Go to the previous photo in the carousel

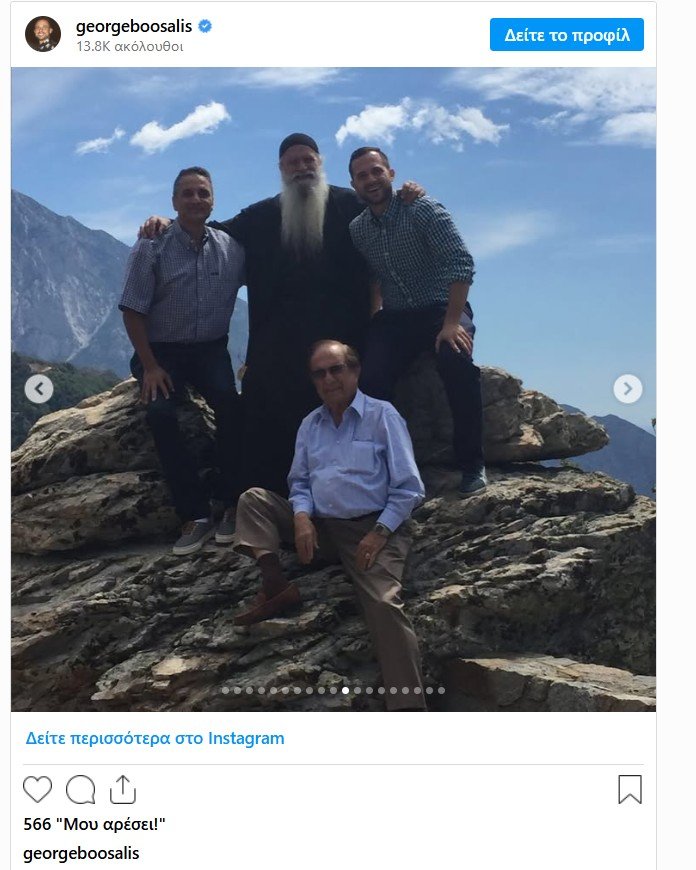39,389
